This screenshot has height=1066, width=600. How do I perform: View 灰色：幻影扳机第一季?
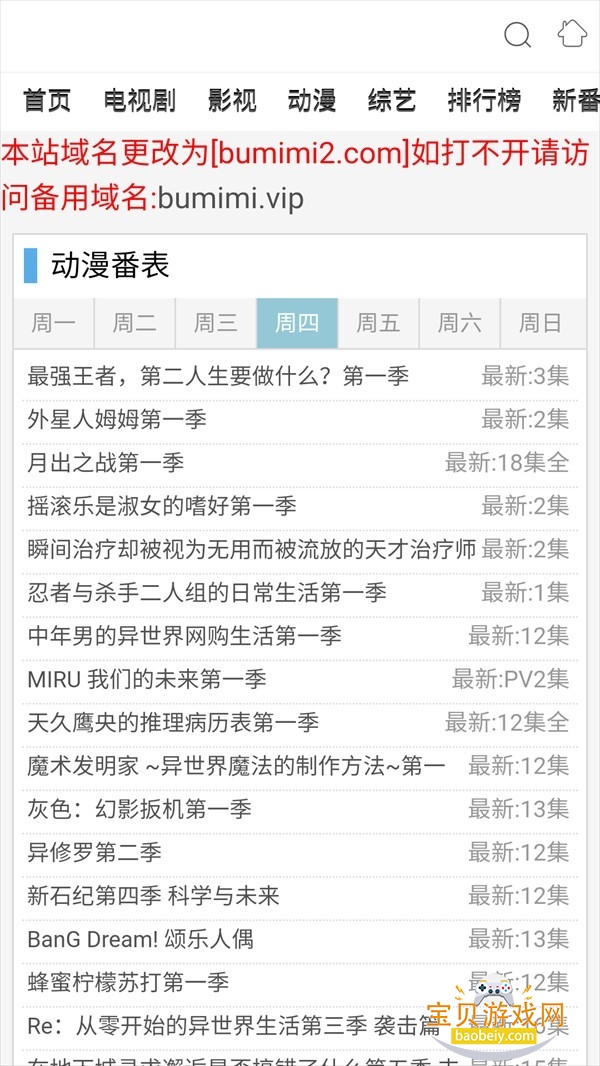point(139,809)
